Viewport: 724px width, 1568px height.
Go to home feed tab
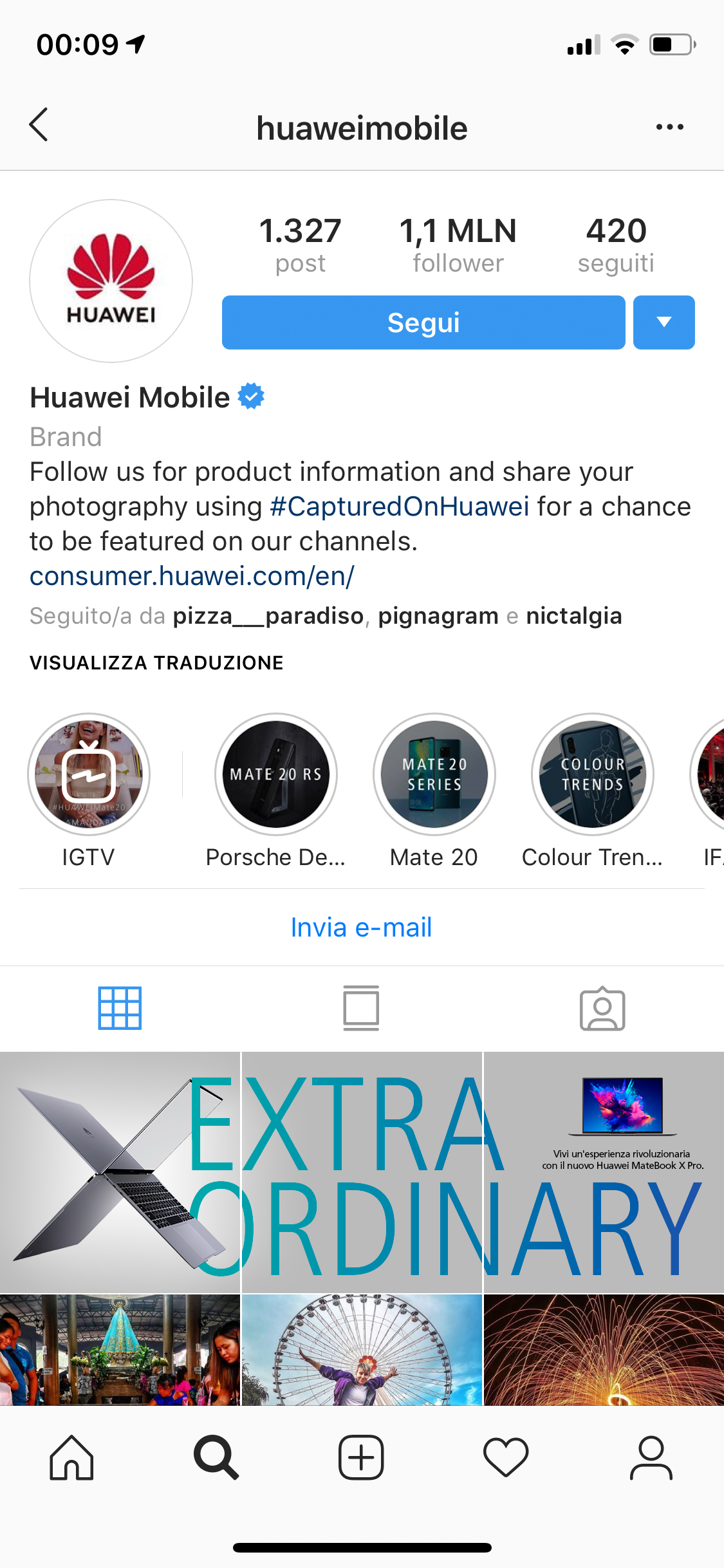point(72,1457)
